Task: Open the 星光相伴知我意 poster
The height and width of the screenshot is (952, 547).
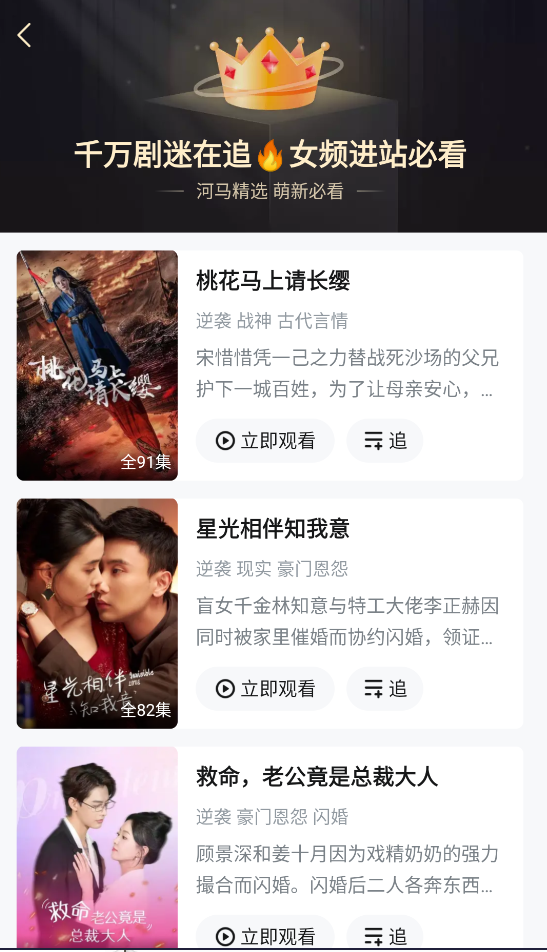Action: pyautogui.click(x=97, y=613)
